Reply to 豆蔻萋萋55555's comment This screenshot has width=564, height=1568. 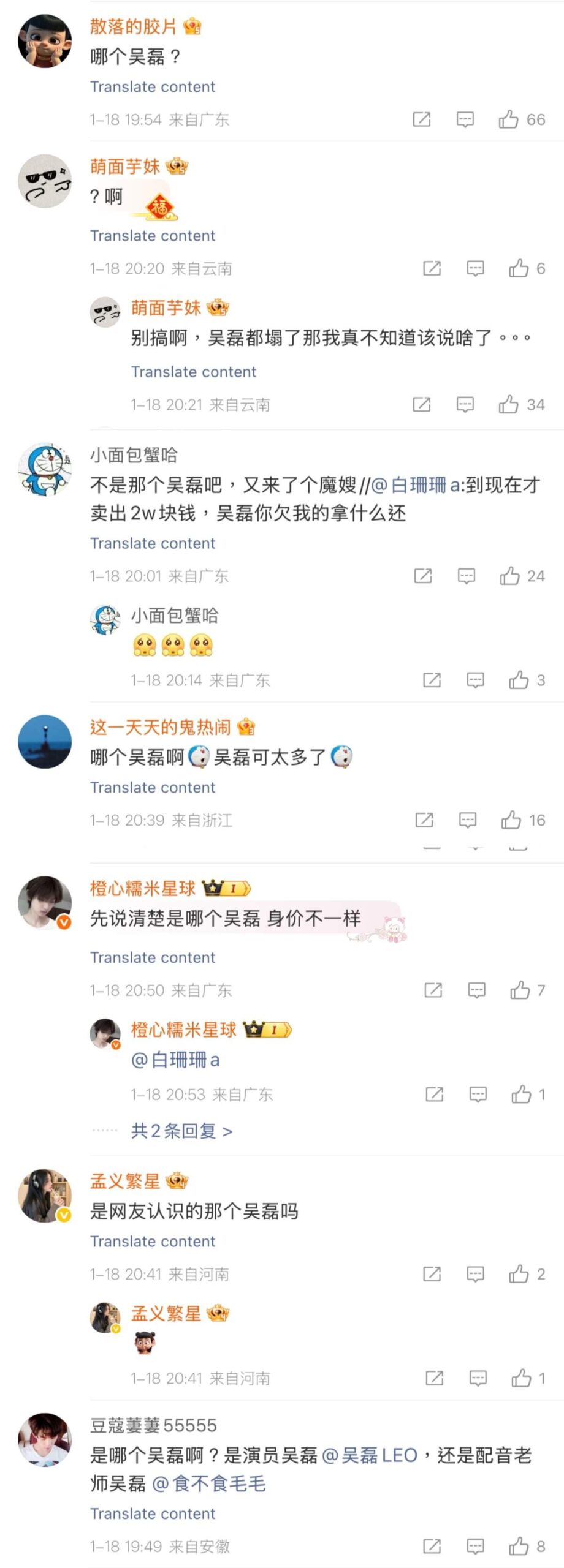(x=476, y=1547)
